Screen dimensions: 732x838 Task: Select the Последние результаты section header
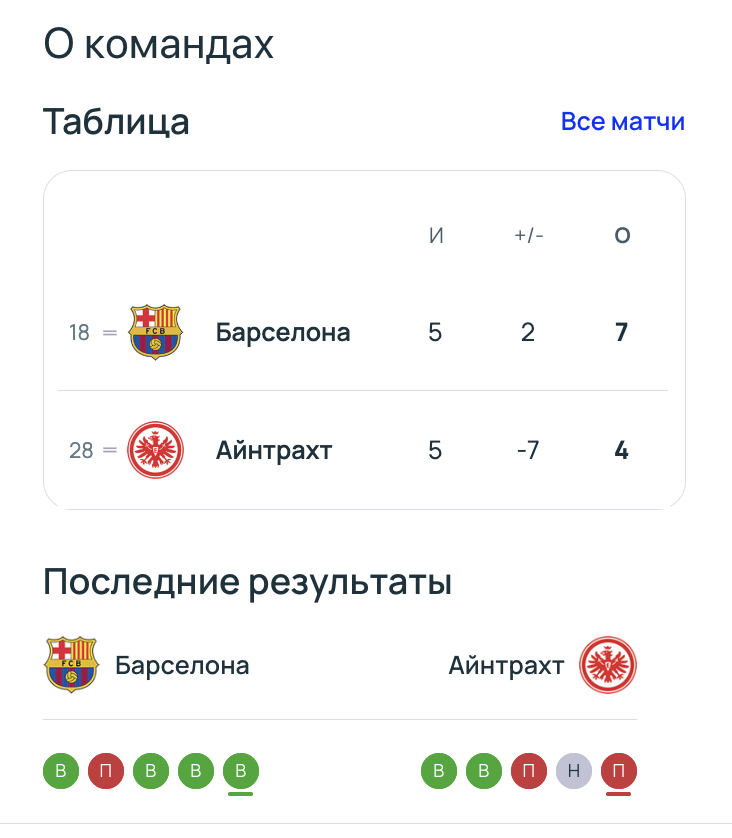coord(248,583)
